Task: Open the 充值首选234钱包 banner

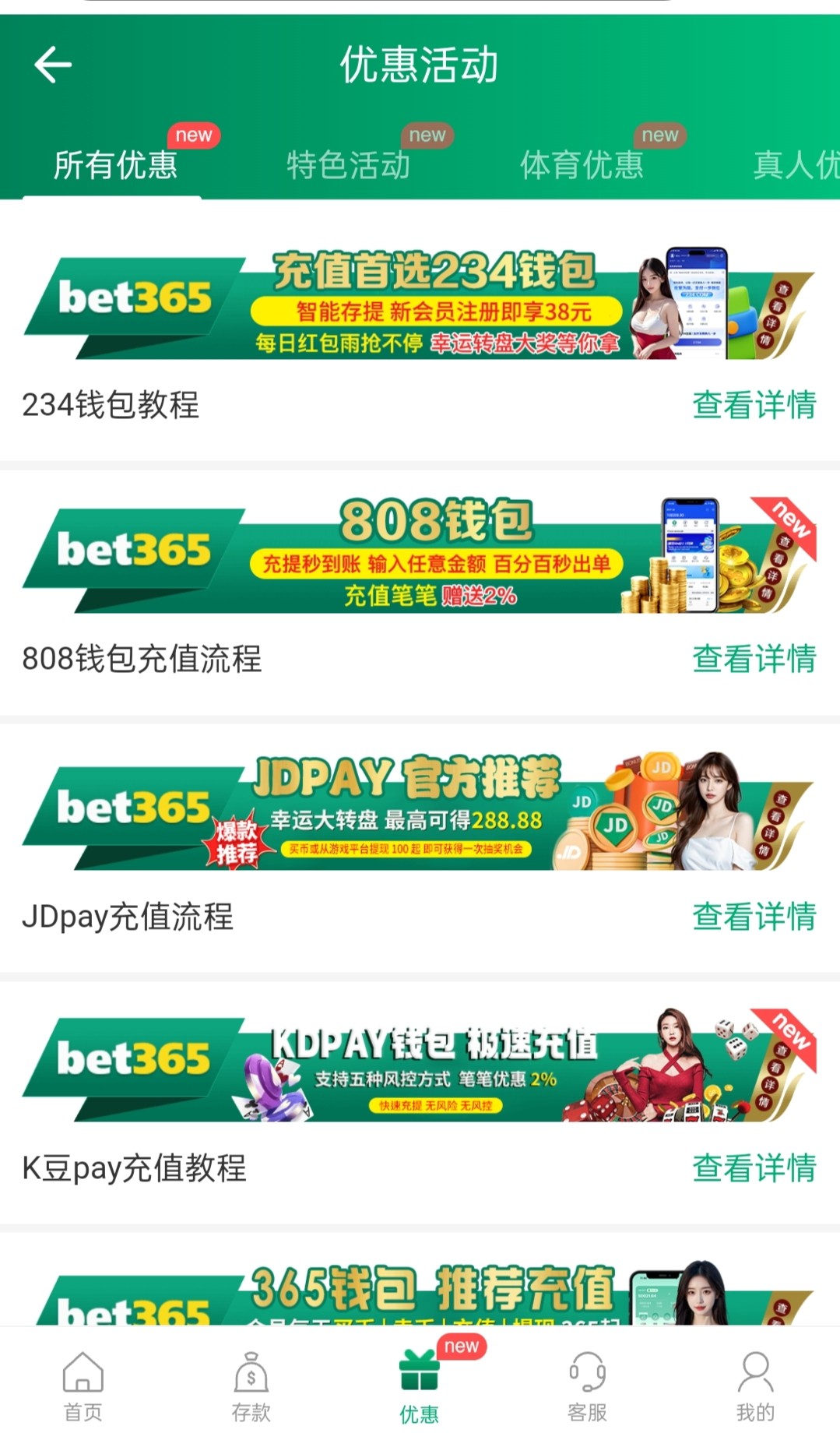Action: (x=420, y=305)
